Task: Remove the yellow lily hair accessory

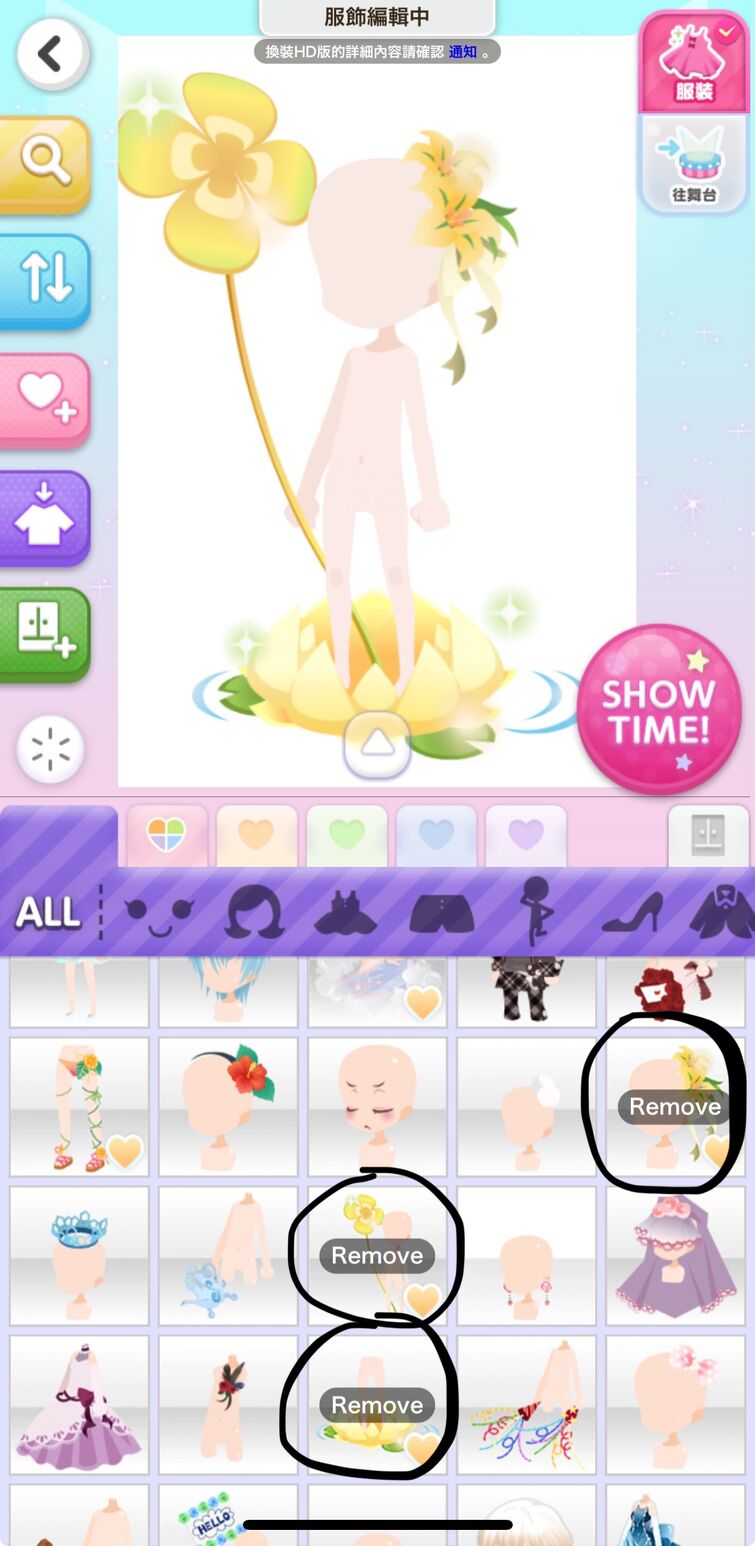Action: [x=675, y=1107]
